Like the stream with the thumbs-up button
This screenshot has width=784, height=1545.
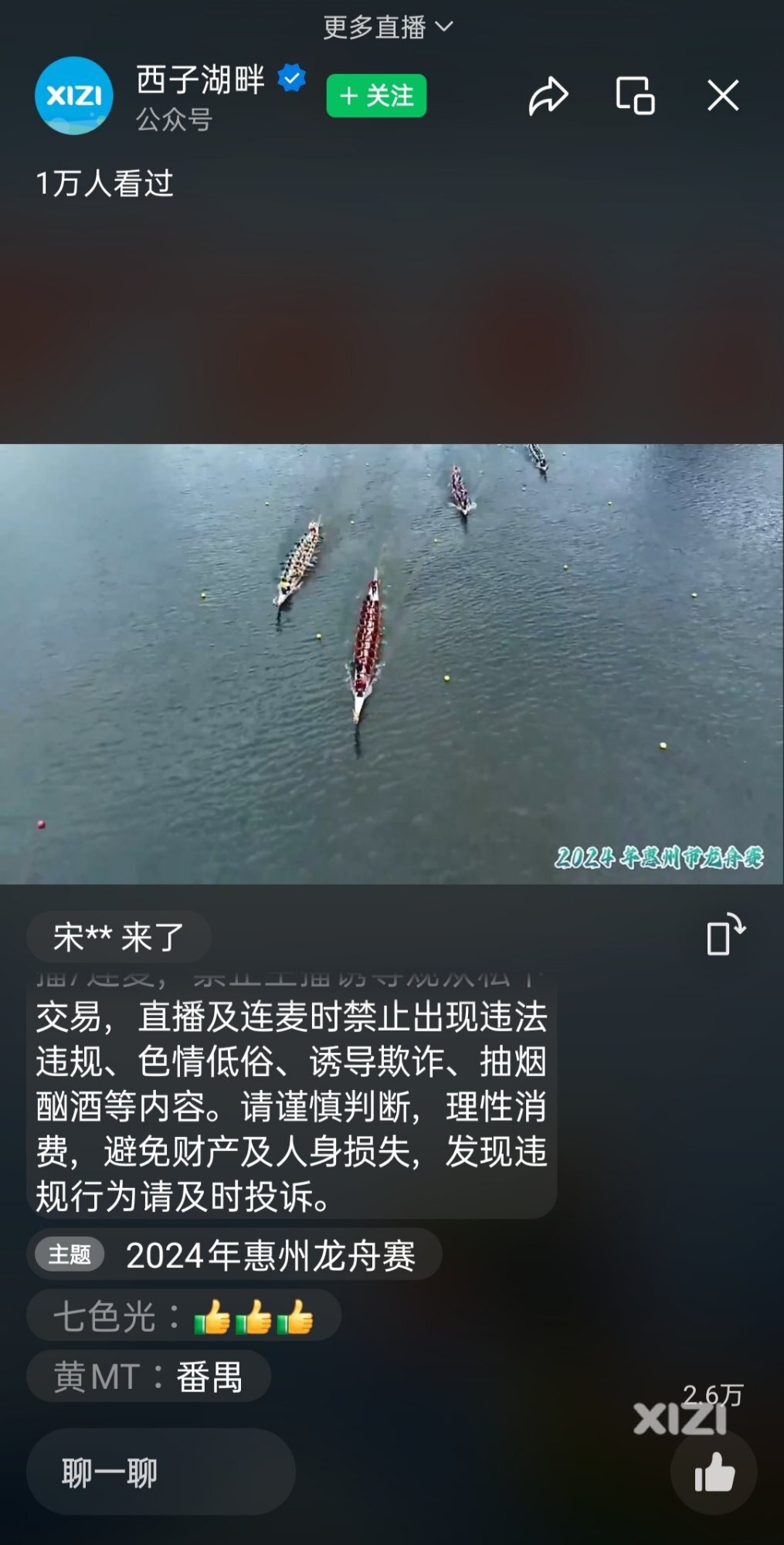point(714,1472)
